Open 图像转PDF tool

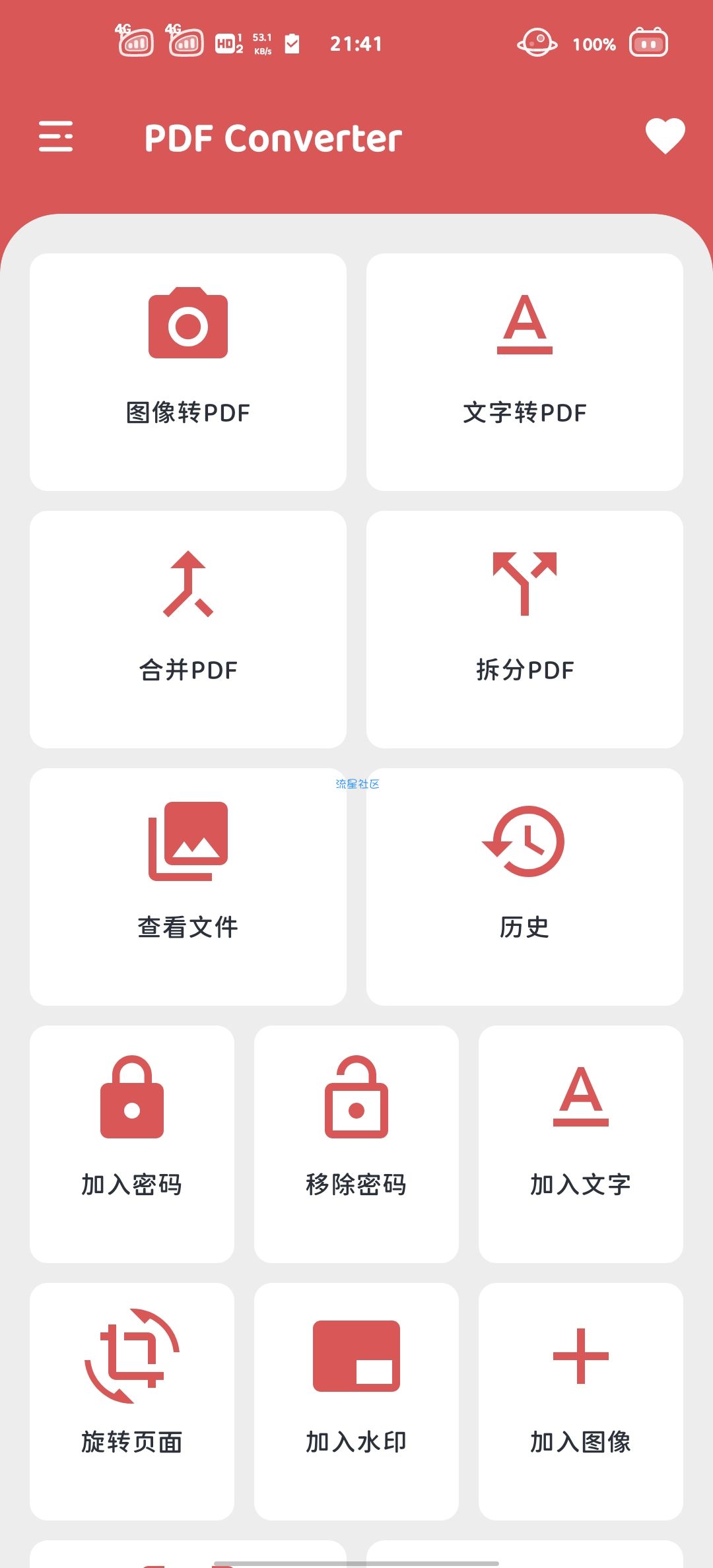tap(188, 372)
